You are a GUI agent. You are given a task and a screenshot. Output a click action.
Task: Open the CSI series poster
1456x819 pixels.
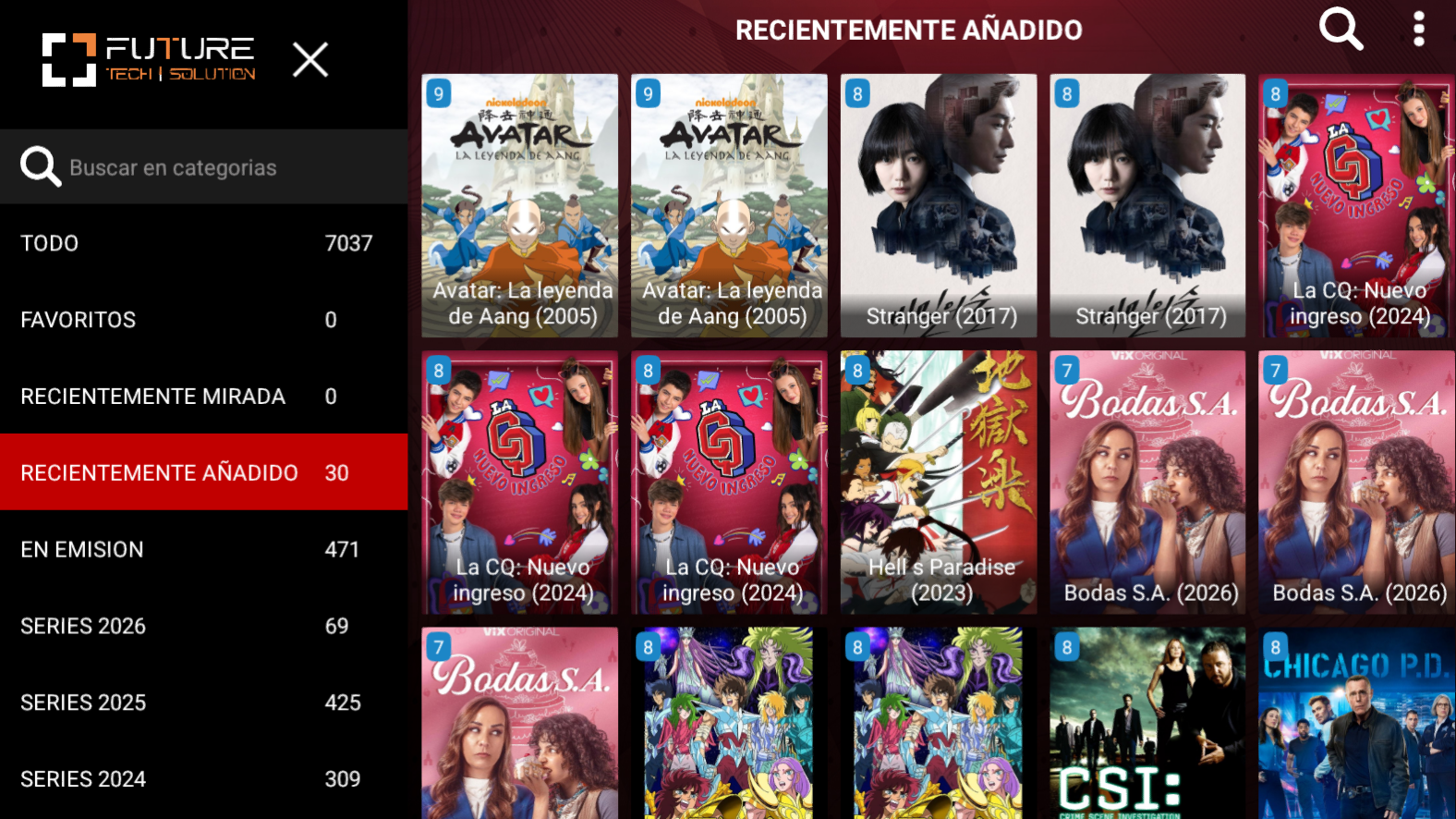(1147, 723)
